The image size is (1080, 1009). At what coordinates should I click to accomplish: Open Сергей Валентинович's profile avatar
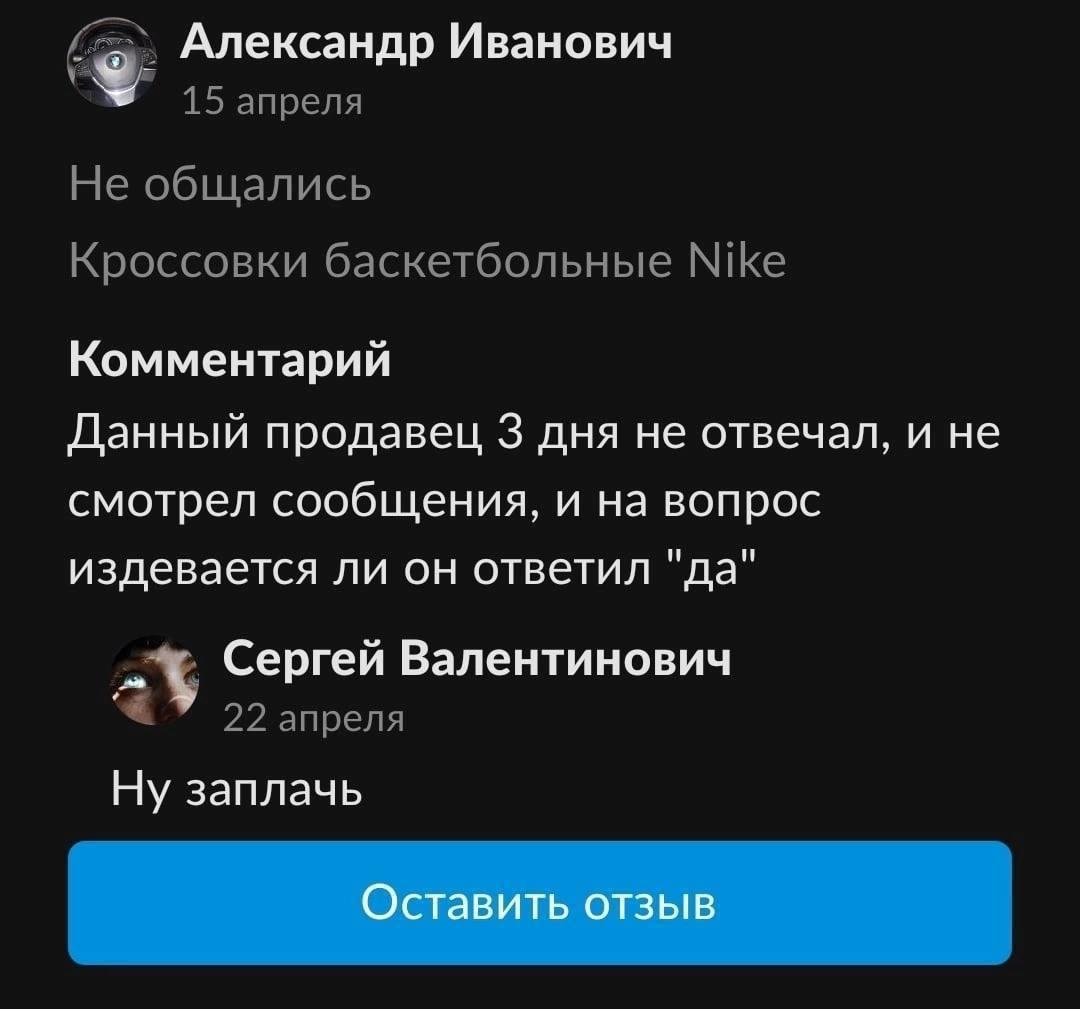pos(155,680)
